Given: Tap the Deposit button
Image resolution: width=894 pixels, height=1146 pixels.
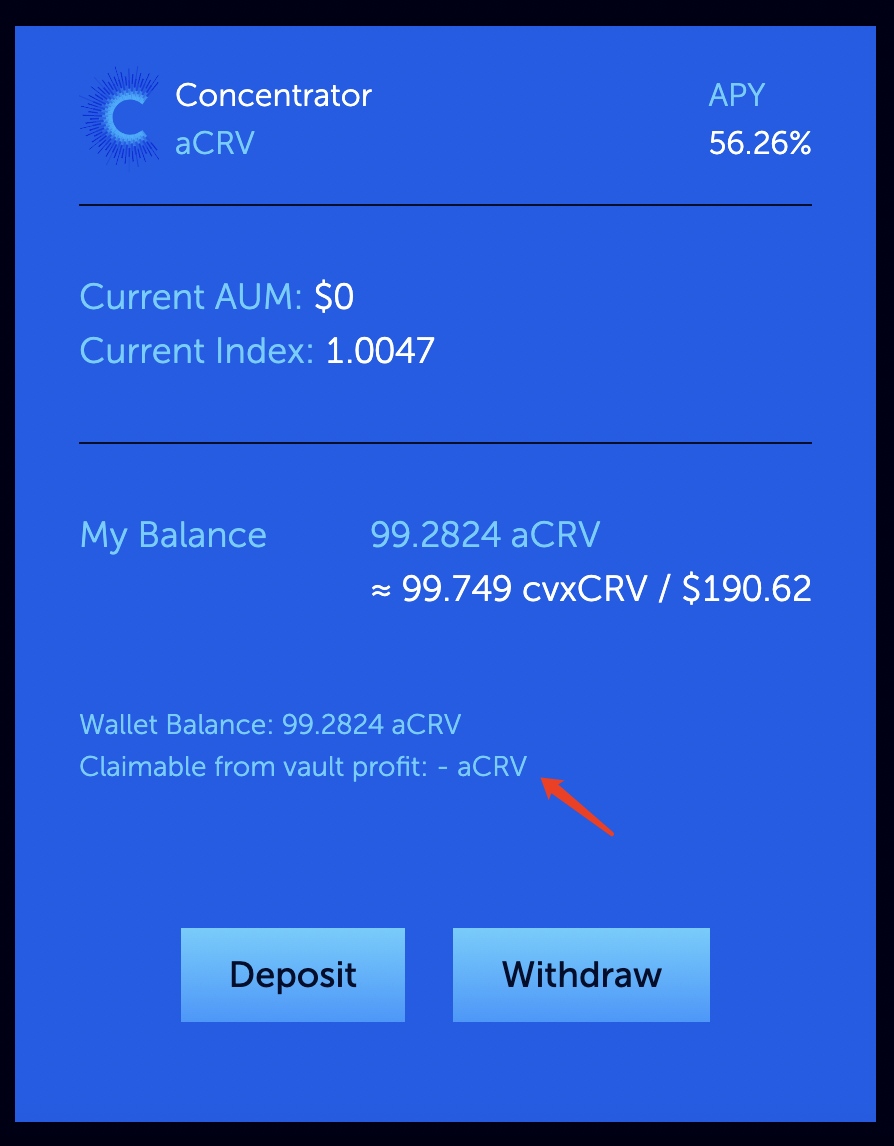Looking at the screenshot, I should coord(292,974).
